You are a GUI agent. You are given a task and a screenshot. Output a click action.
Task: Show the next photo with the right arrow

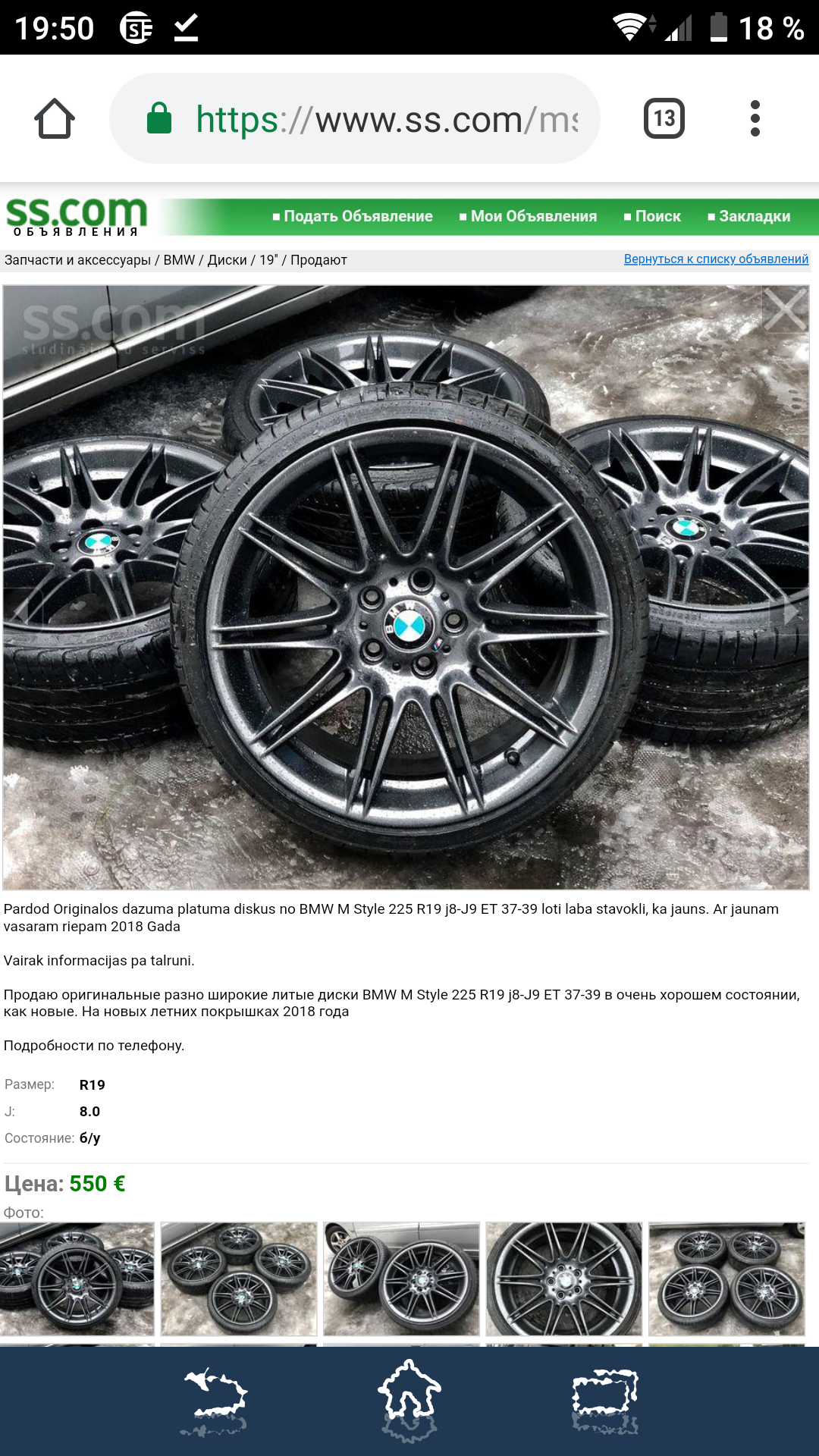point(790,611)
